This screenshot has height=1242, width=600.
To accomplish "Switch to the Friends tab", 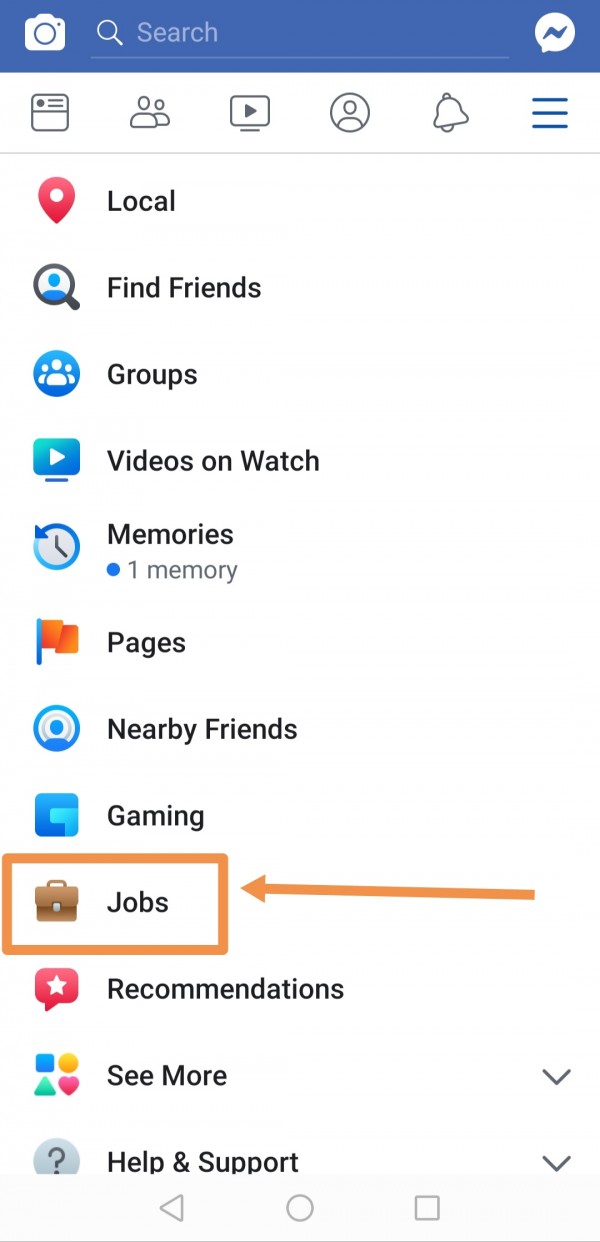I will tap(150, 113).
